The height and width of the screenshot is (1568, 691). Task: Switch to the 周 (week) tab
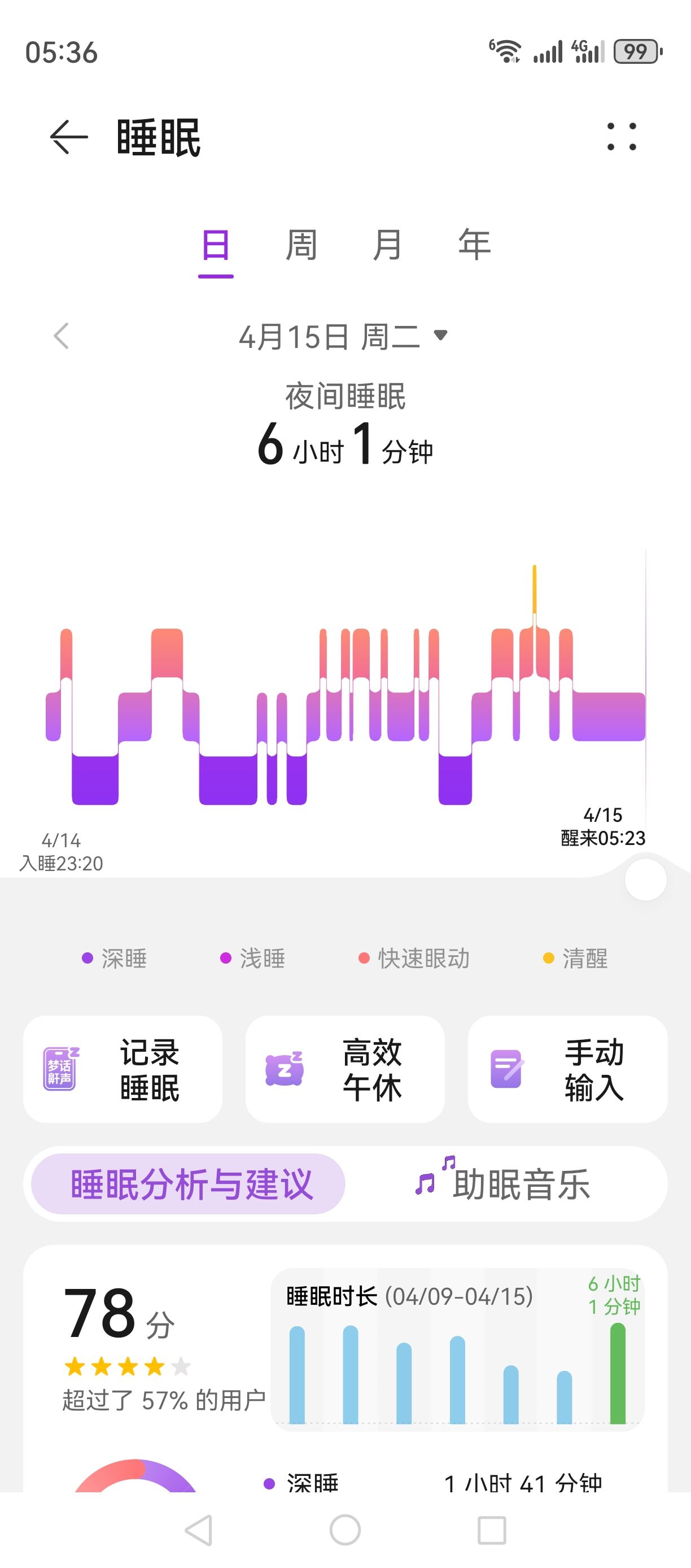point(301,245)
